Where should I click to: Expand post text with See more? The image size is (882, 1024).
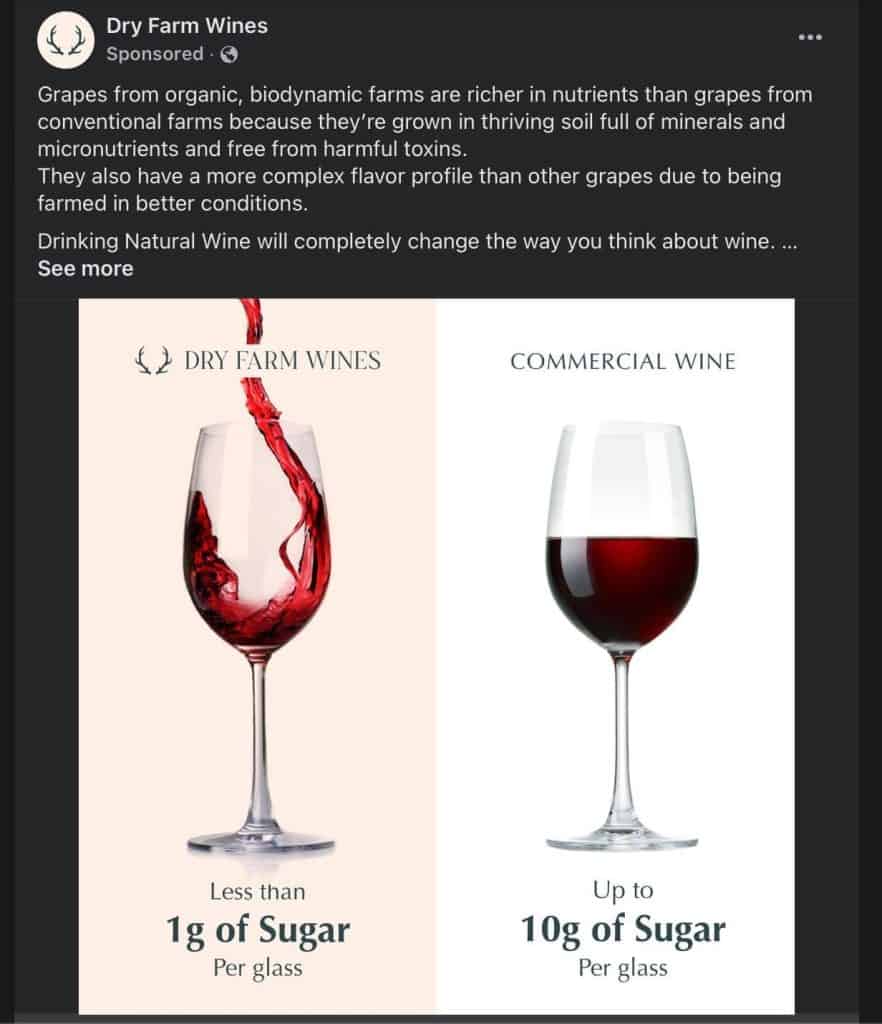[x=85, y=269]
